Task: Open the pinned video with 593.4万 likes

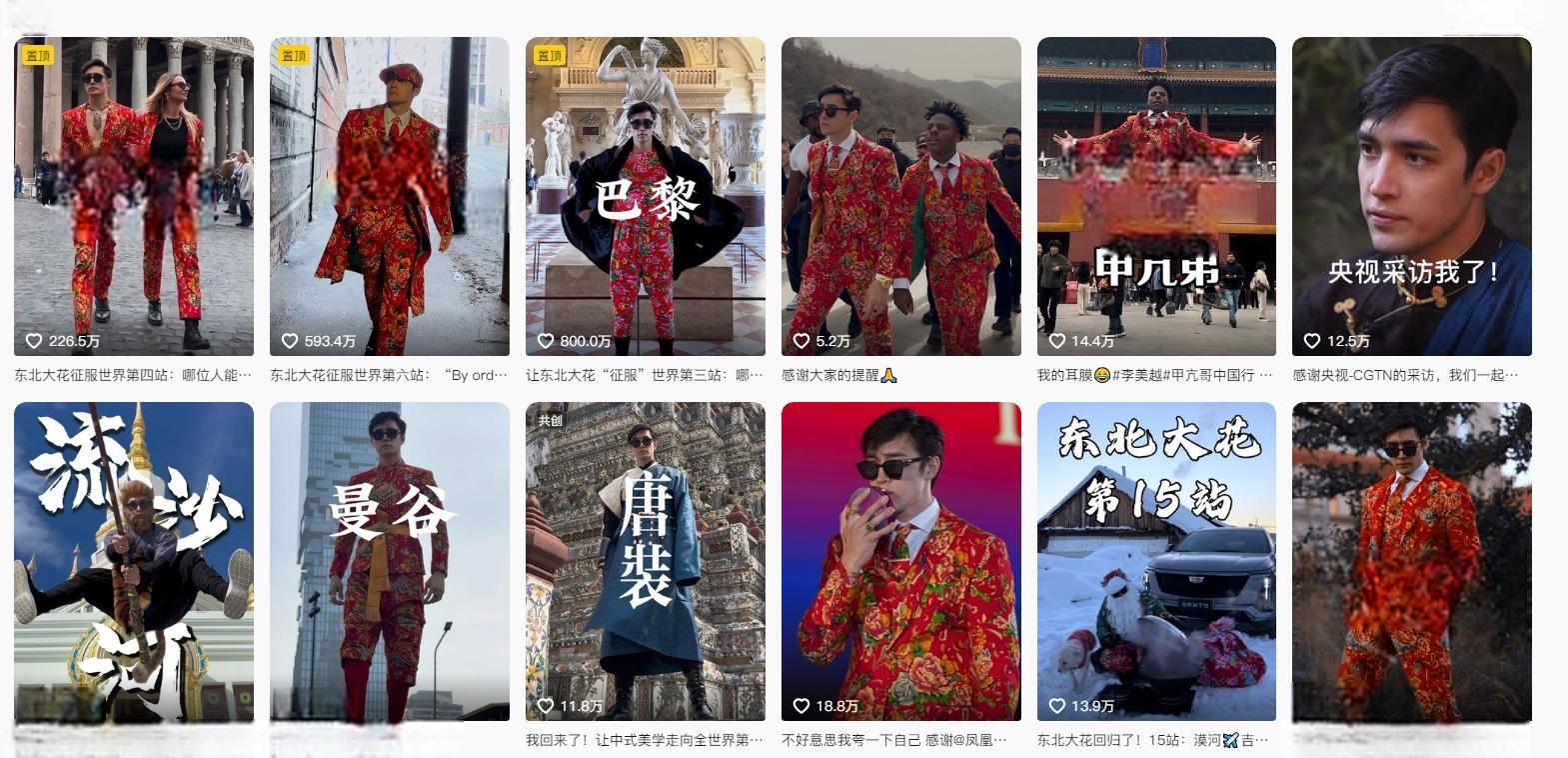Action: click(389, 196)
